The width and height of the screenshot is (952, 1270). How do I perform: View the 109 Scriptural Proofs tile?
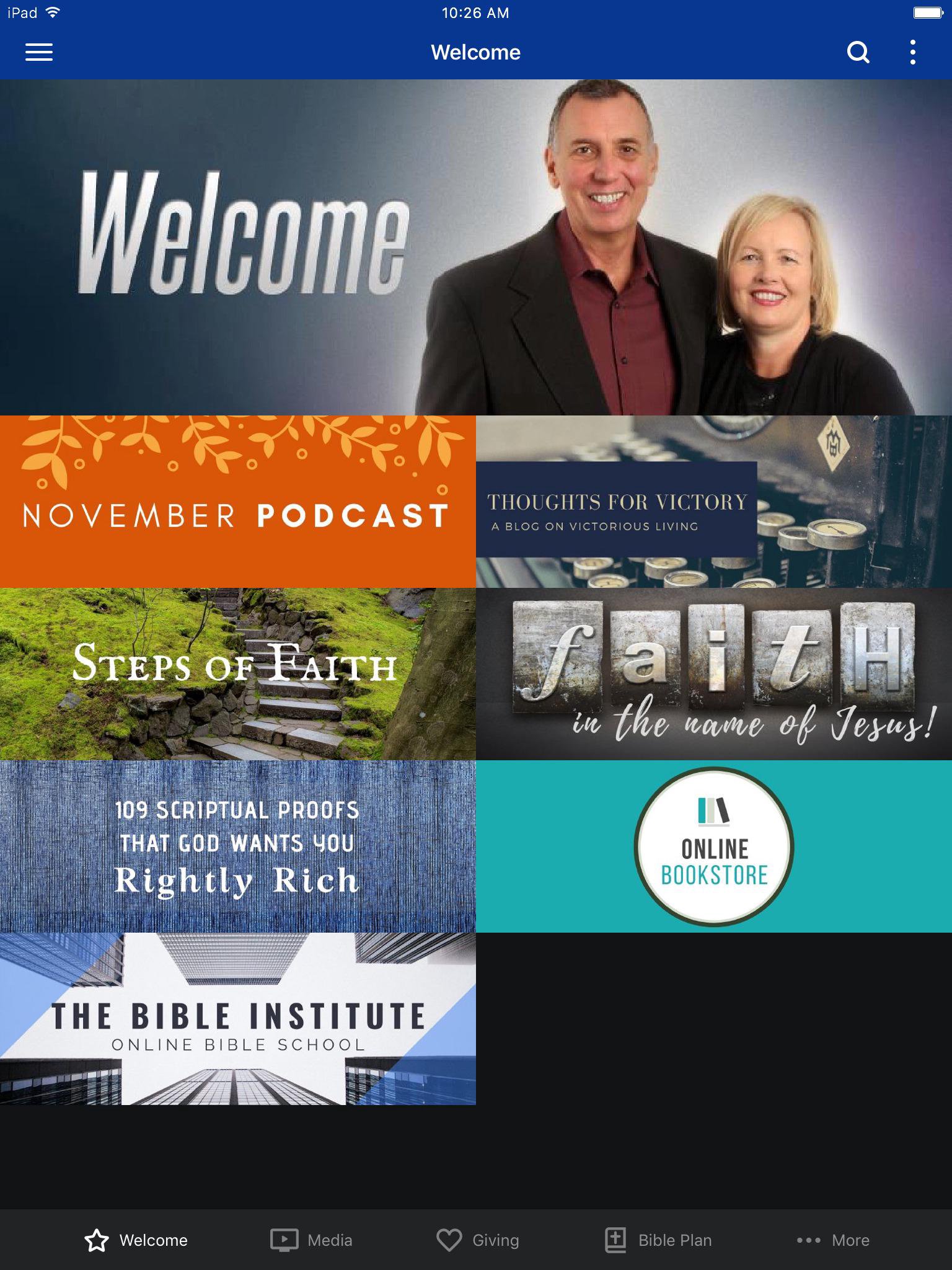pyautogui.click(x=238, y=846)
